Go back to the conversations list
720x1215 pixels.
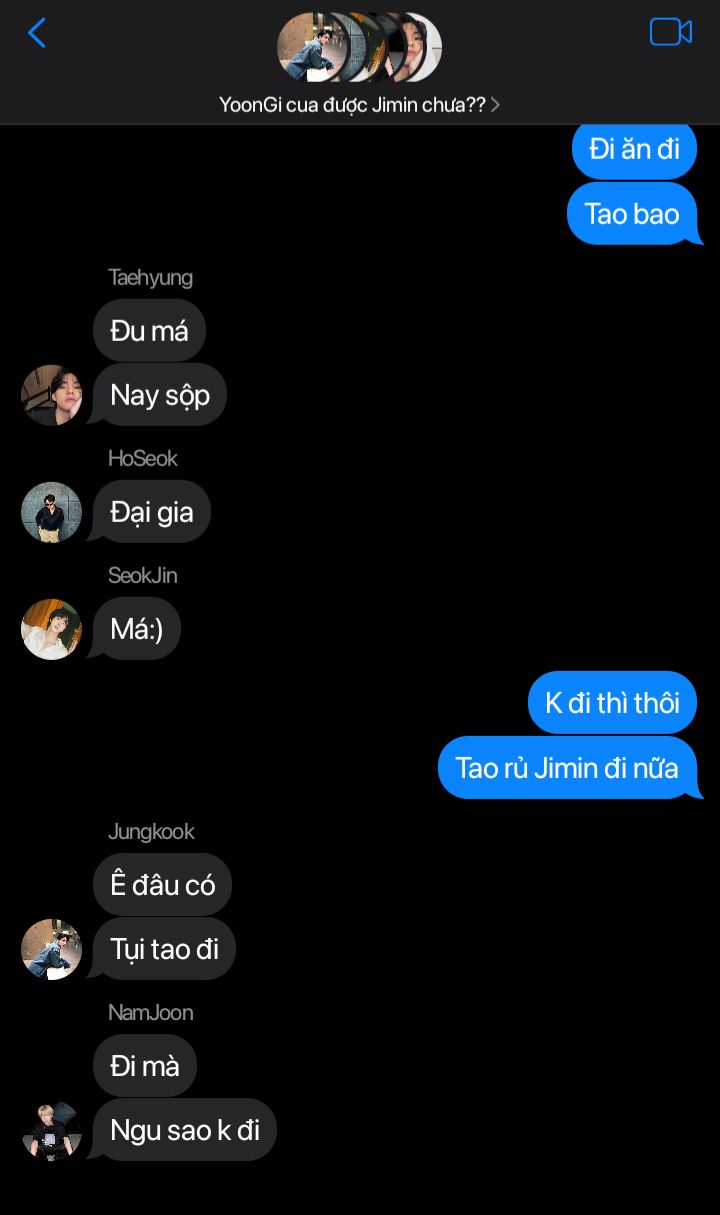click(37, 33)
